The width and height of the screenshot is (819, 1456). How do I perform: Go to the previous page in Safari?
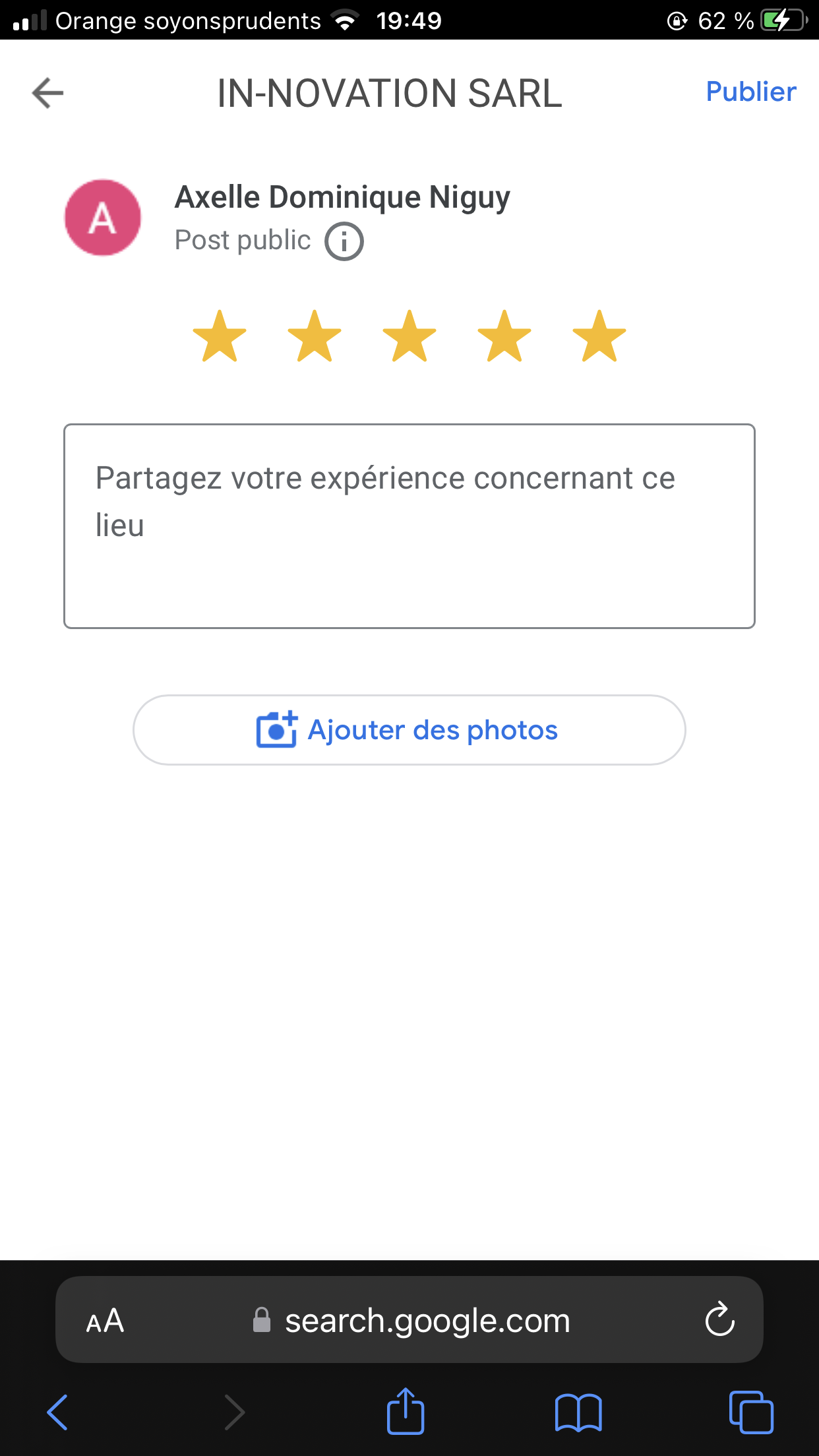coord(57,1412)
